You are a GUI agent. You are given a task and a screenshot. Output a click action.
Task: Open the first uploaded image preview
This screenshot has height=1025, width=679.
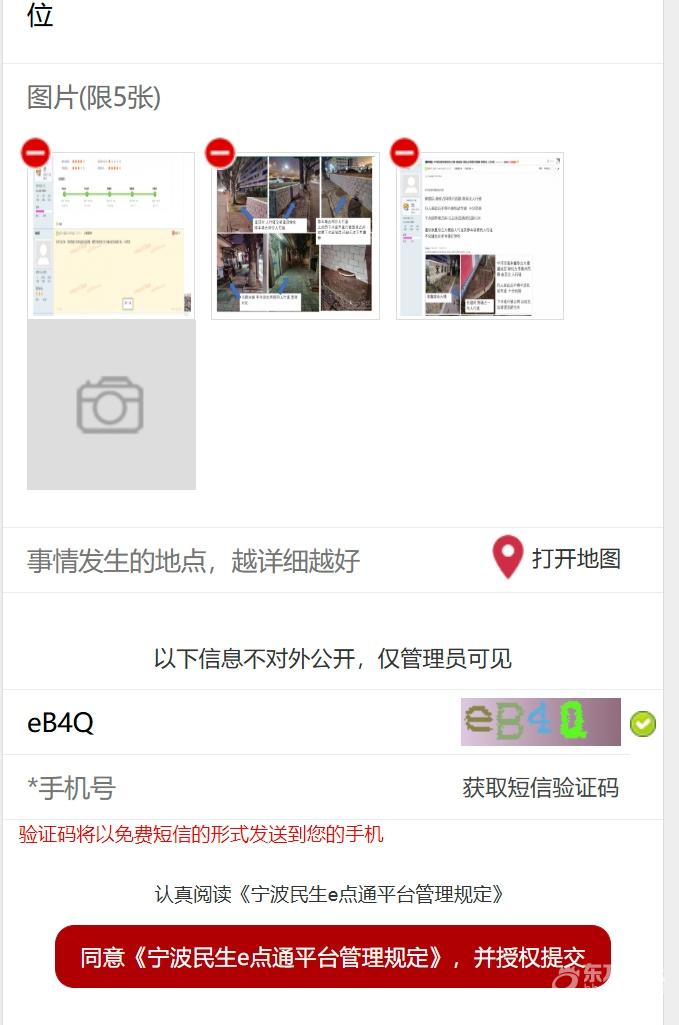(x=111, y=237)
